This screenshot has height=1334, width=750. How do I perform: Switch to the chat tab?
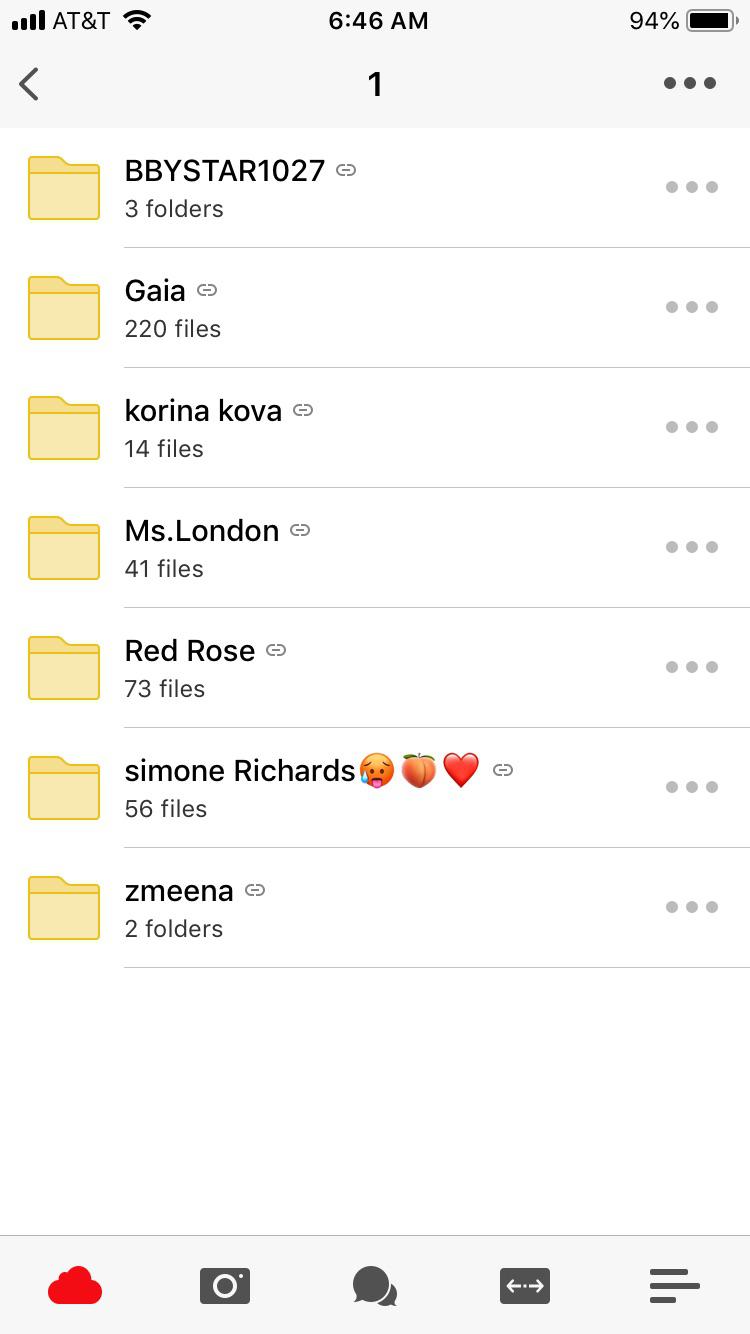375,1286
